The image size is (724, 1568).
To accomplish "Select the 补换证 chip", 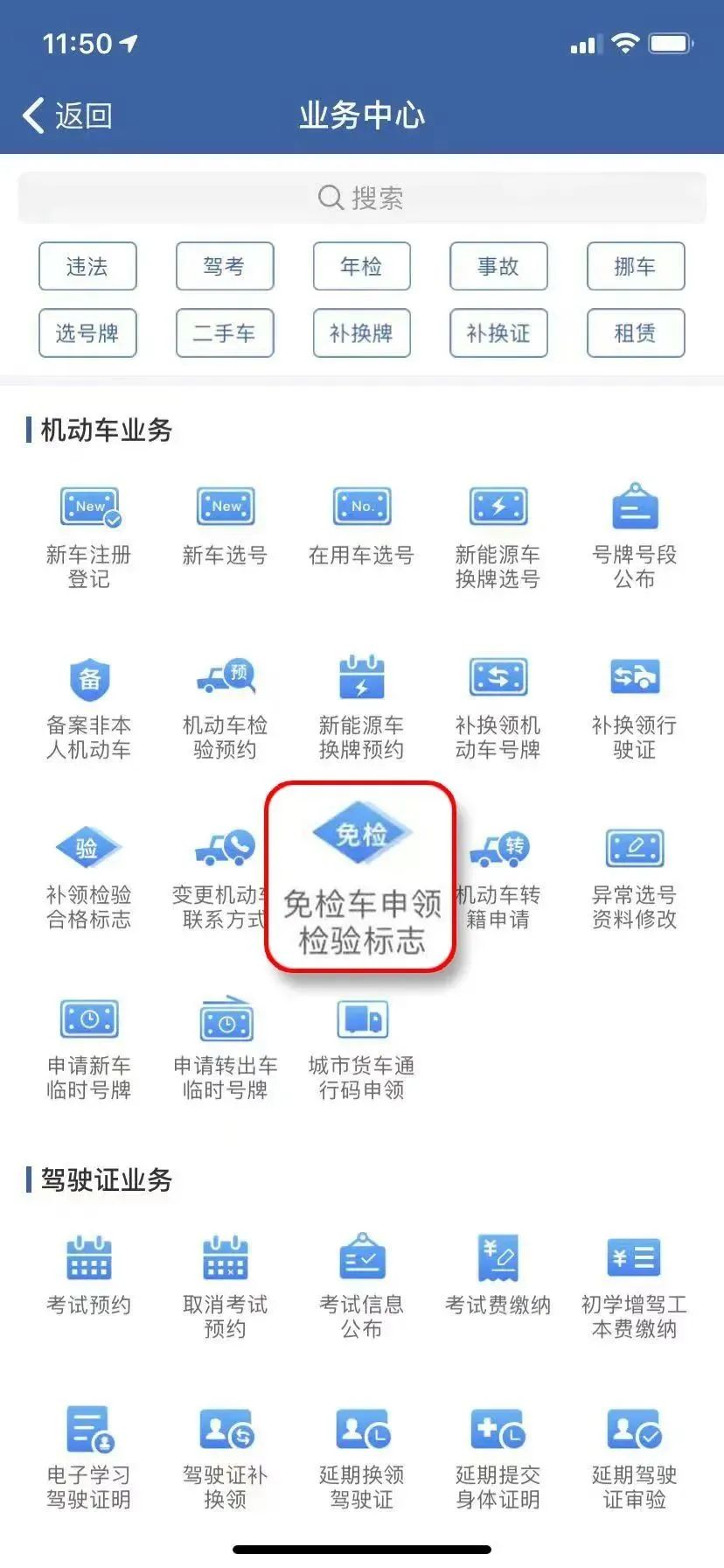I will pos(498,333).
